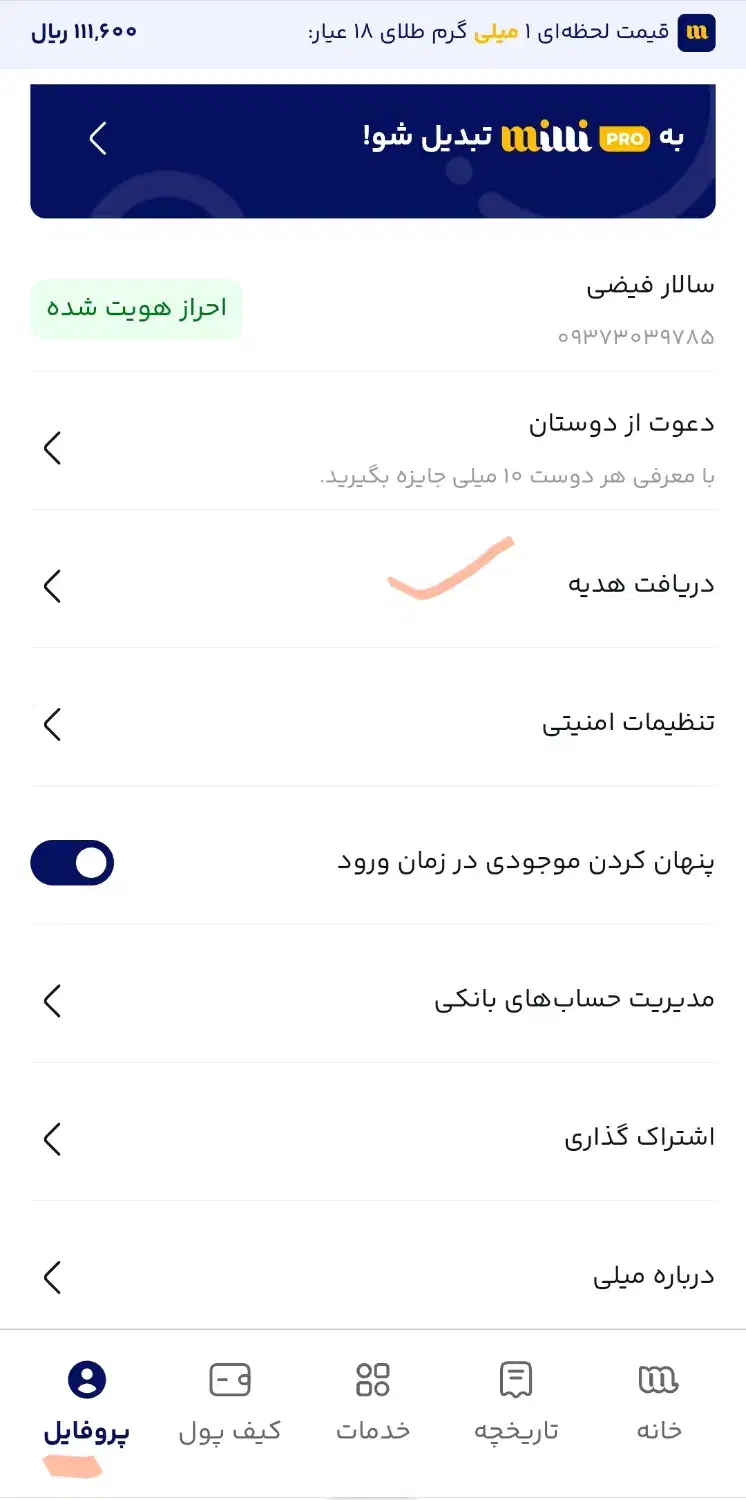The width and height of the screenshot is (746, 1500).
Task: Expand دعوت از دوستان via its chevron
Action: pos(52,447)
